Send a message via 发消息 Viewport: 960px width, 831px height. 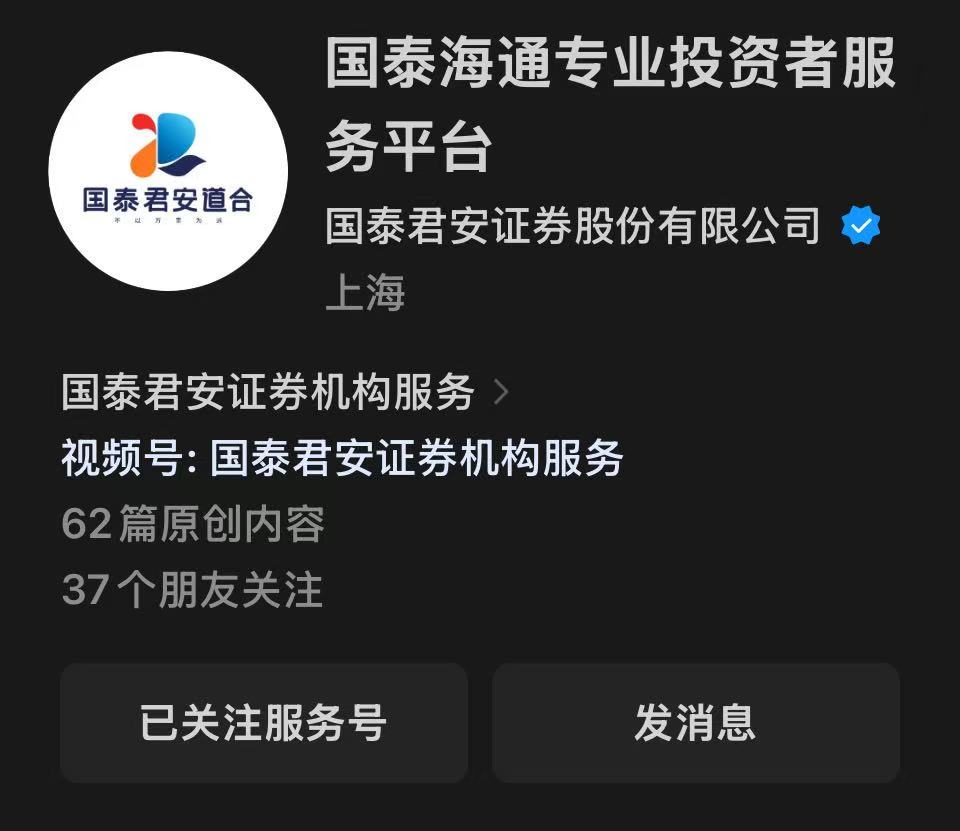695,722
